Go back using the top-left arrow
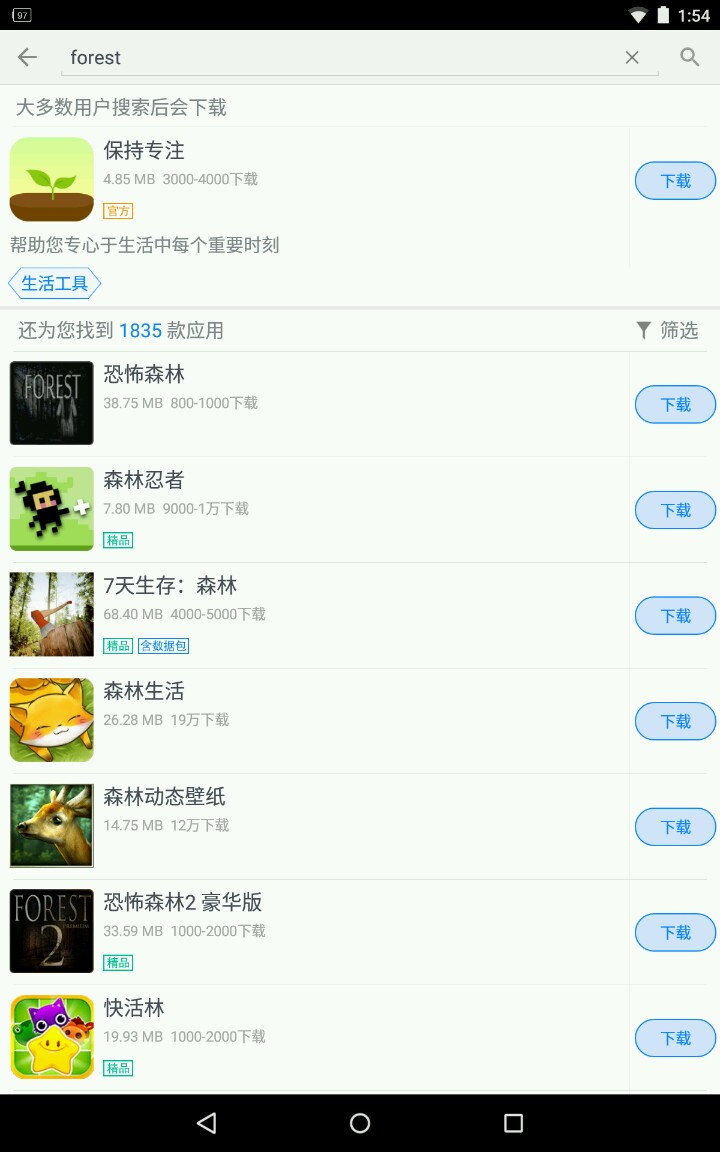Image resolution: width=720 pixels, height=1152 pixels. [x=27, y=57]
